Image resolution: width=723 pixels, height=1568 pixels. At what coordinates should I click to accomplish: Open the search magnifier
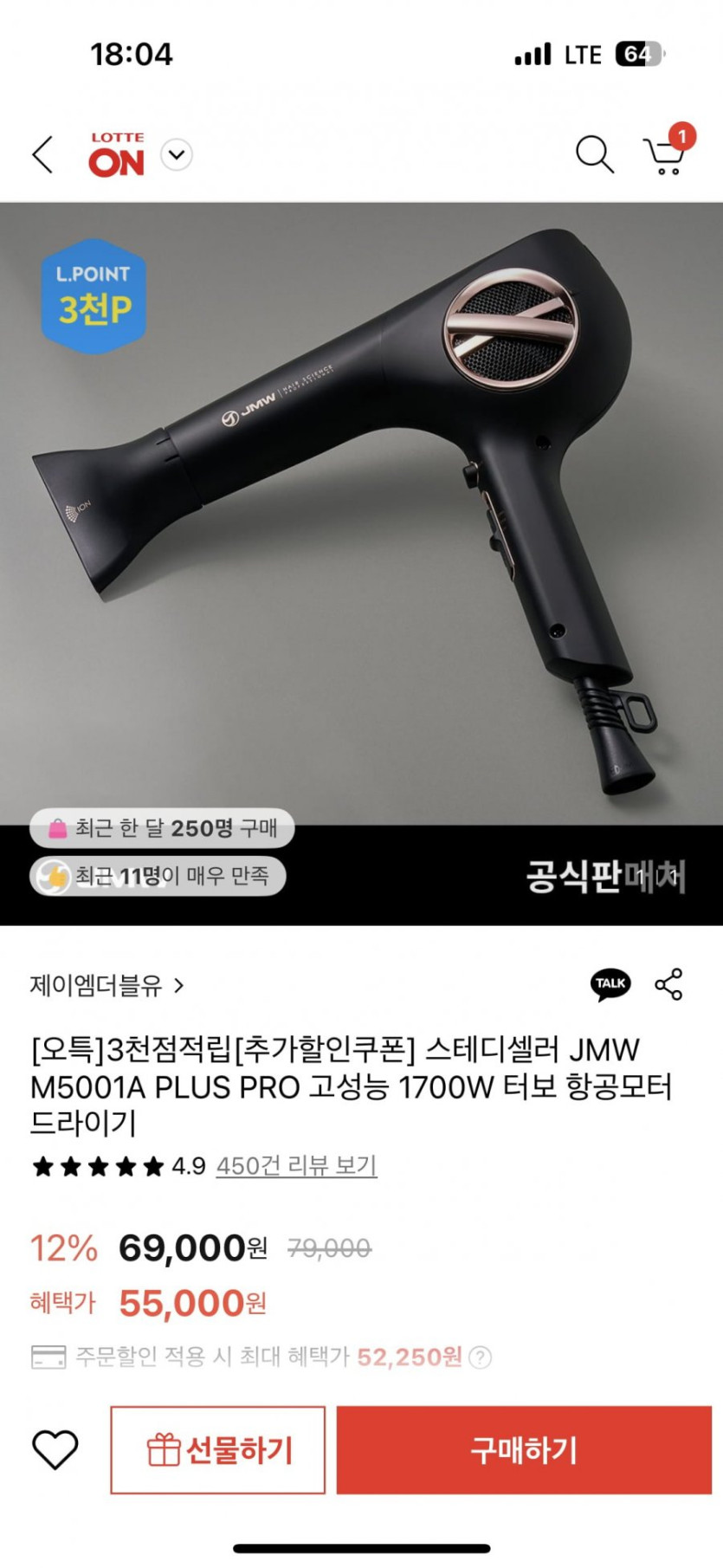pos(594,155)
